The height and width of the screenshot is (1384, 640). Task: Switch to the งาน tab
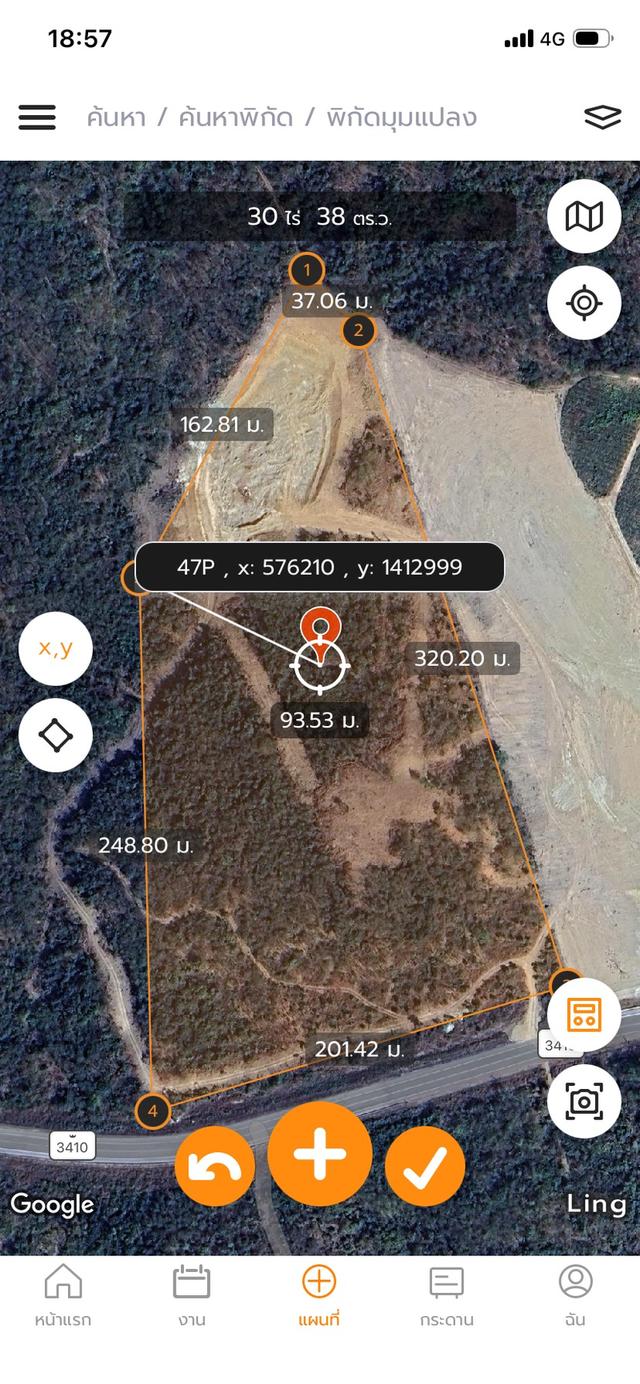pos(191,1295)
